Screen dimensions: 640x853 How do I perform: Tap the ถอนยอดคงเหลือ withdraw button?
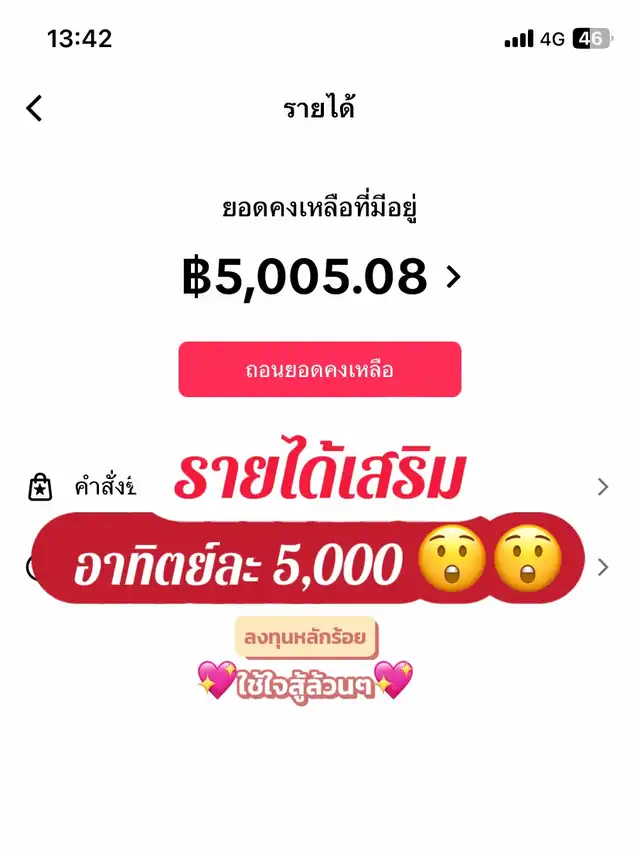pos(320,370)
